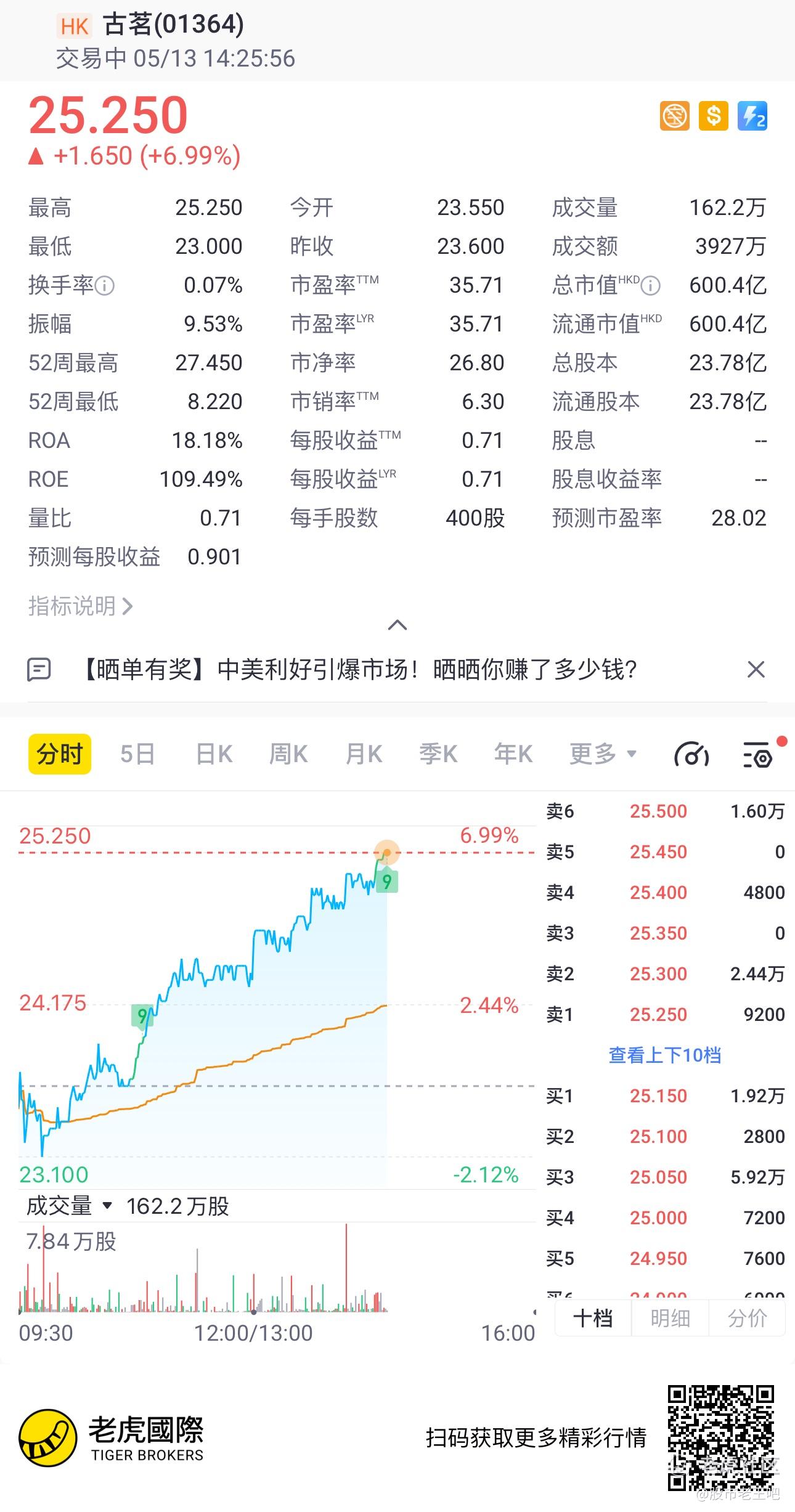This screenshot has width=795, height=1512.
Task: Collapse the stock metrics panel
Action: tap(397, 625)
